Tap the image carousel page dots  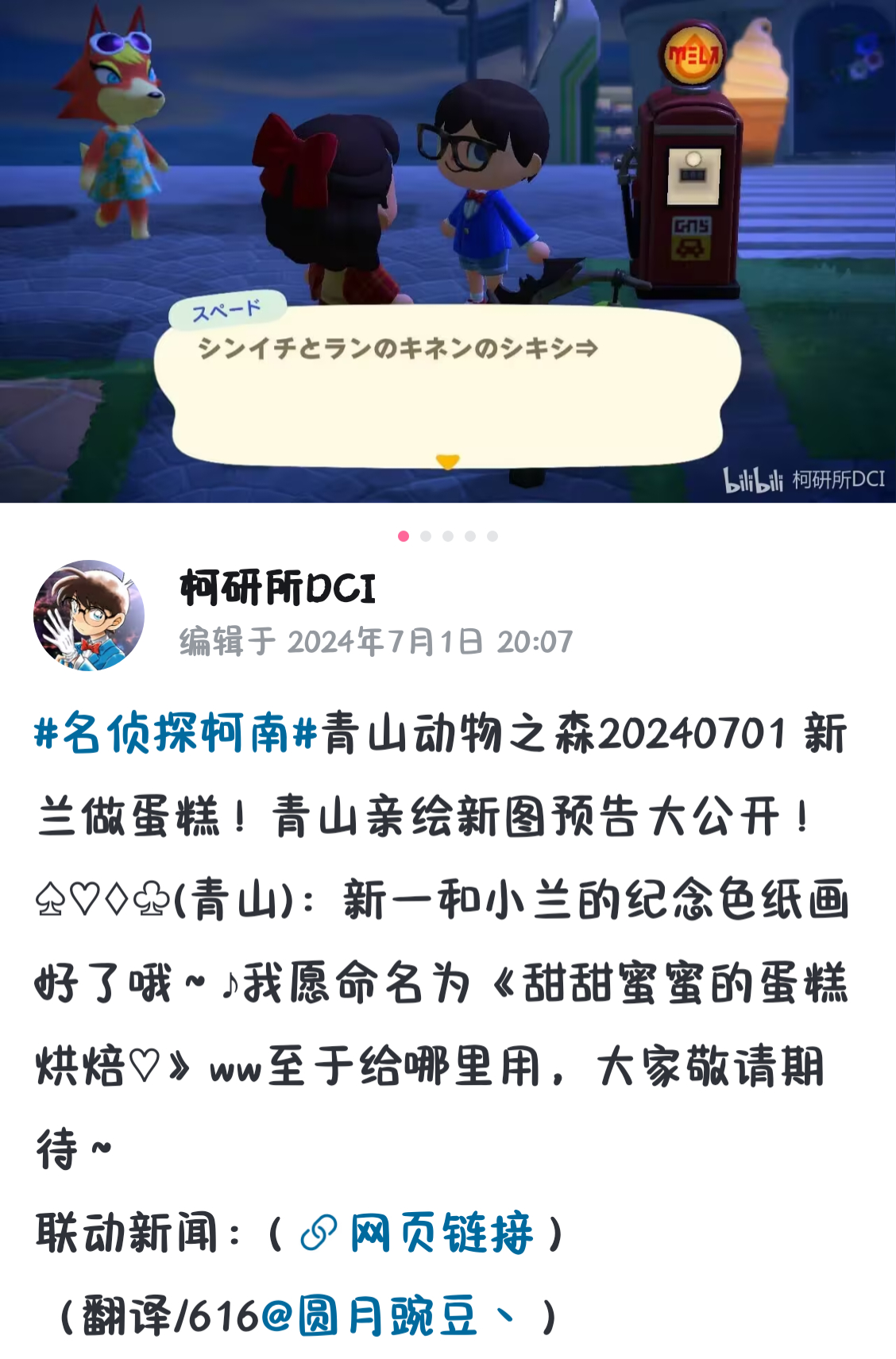click(448, 536)
